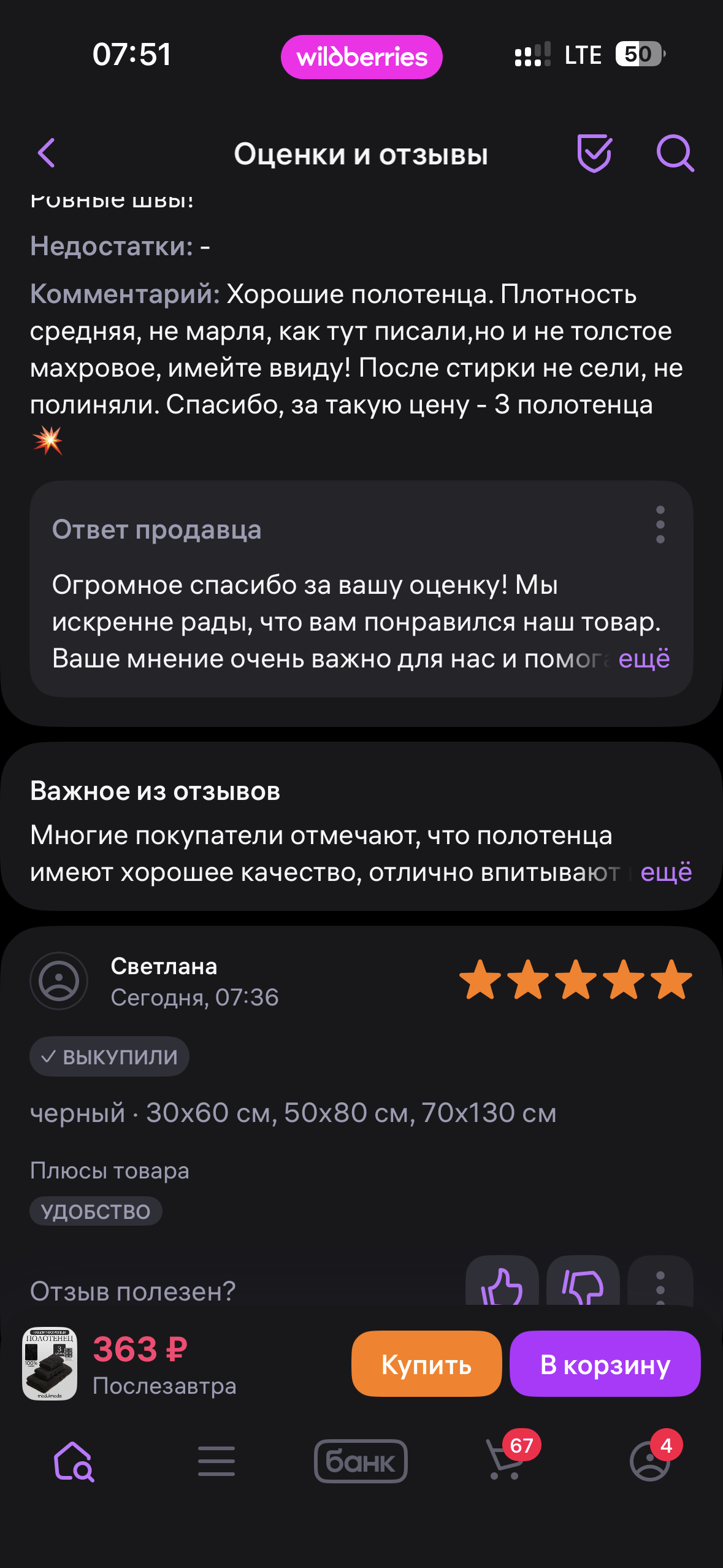Open the towel product thumbnail
The height and width of the screenshot is (1568, 723).
[50, 1364]
